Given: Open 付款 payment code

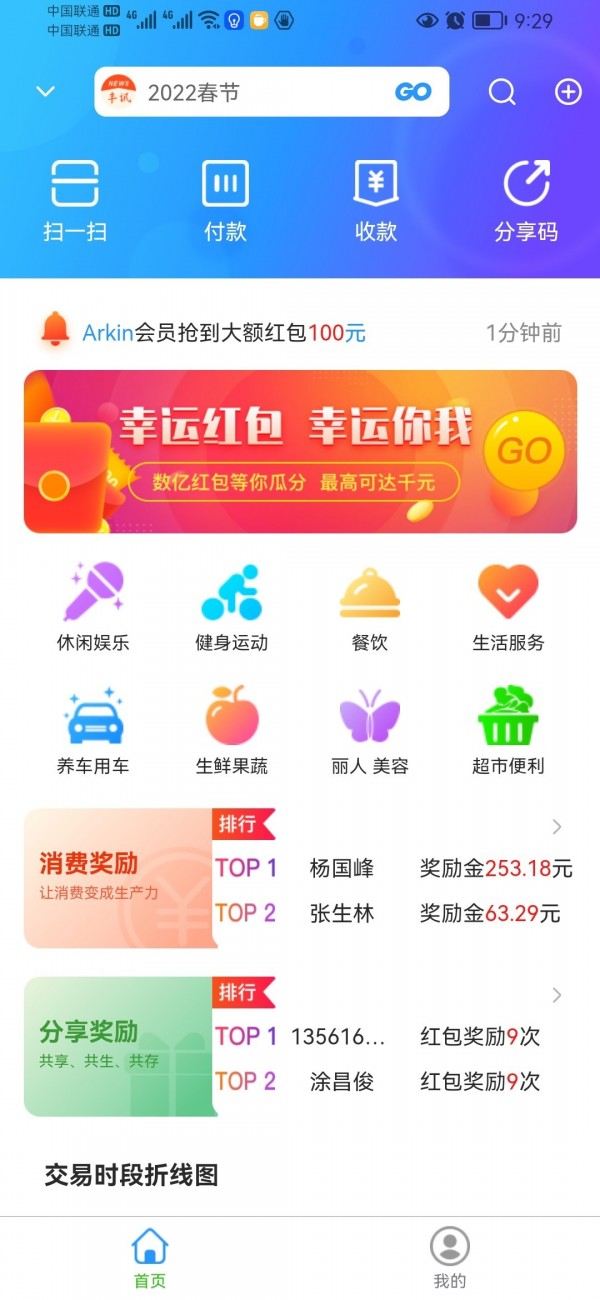Looking at the screenshot, I should (x=225, y=200).
